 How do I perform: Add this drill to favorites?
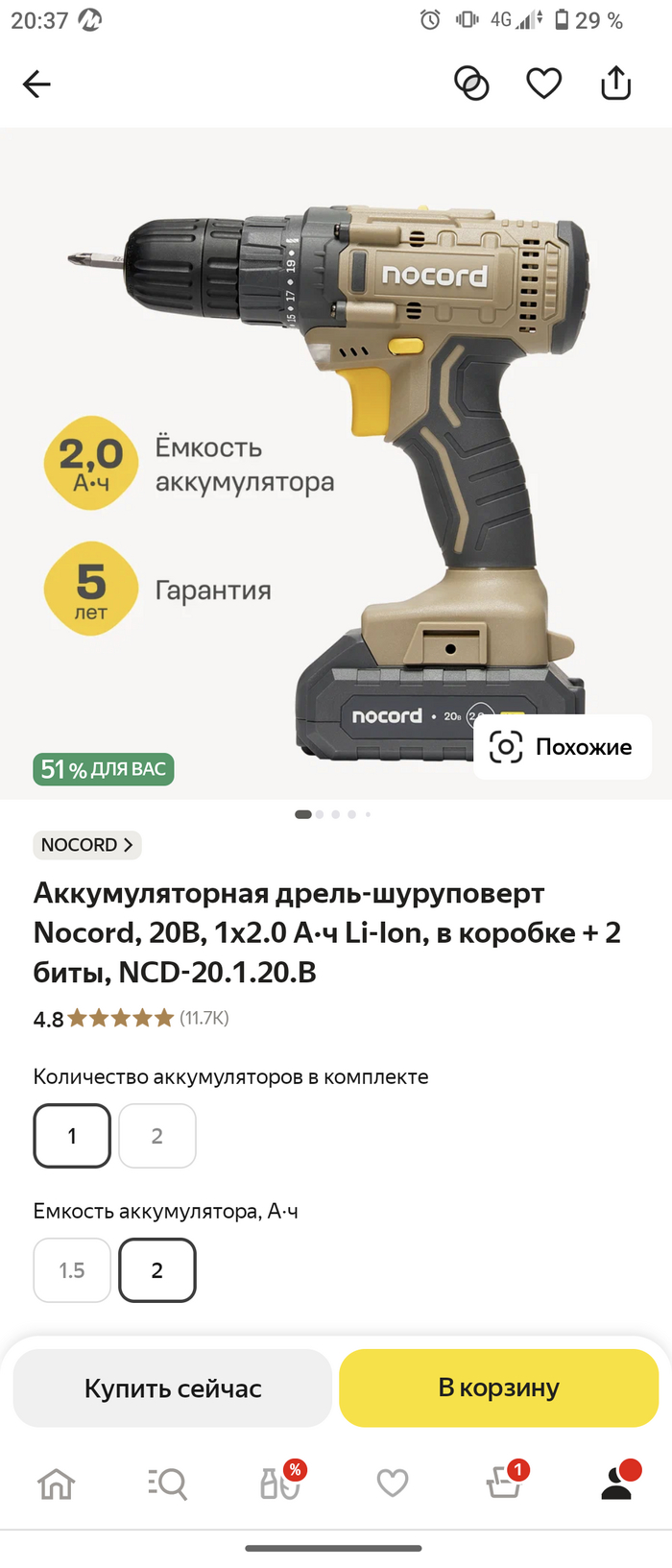(543, 84)
